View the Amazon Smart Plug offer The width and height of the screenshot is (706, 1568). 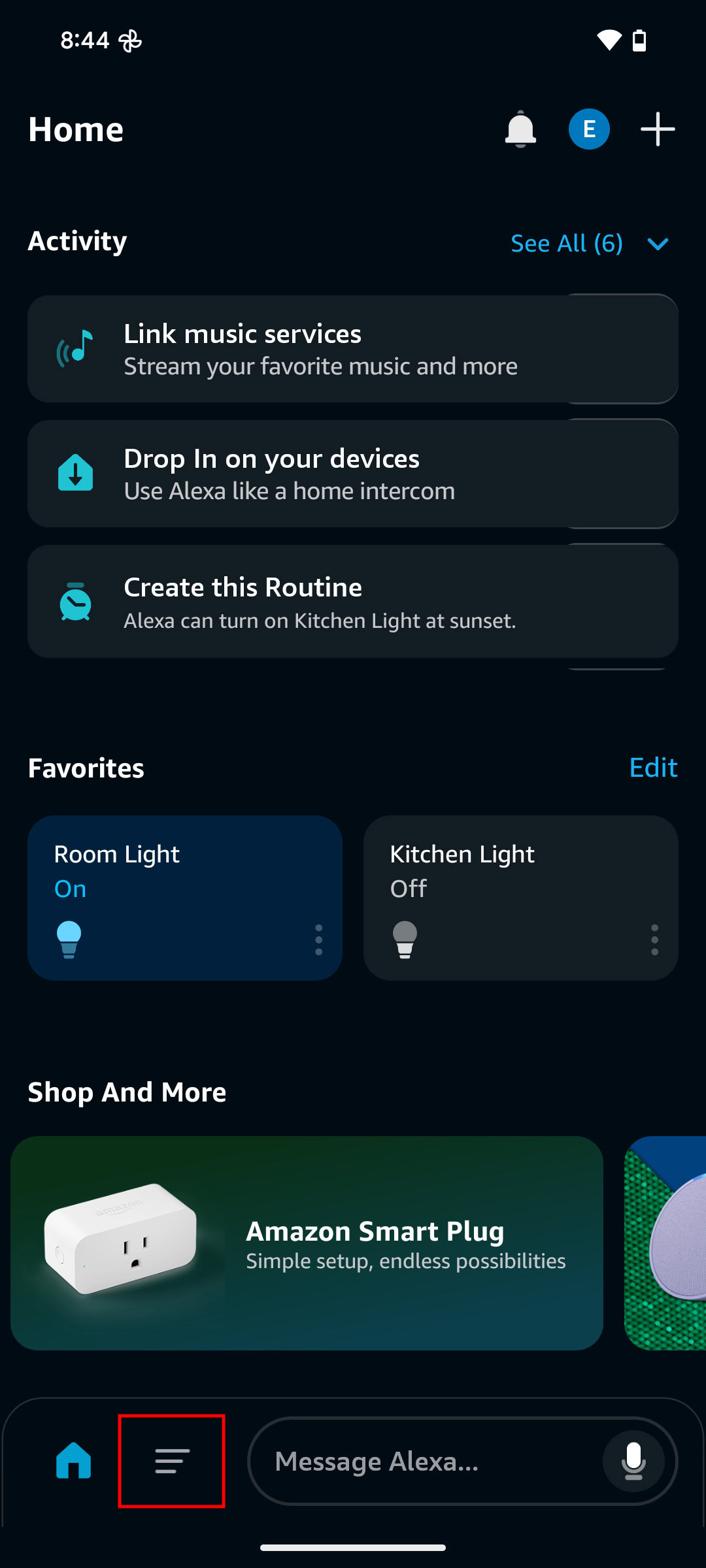coord(307,1243)
